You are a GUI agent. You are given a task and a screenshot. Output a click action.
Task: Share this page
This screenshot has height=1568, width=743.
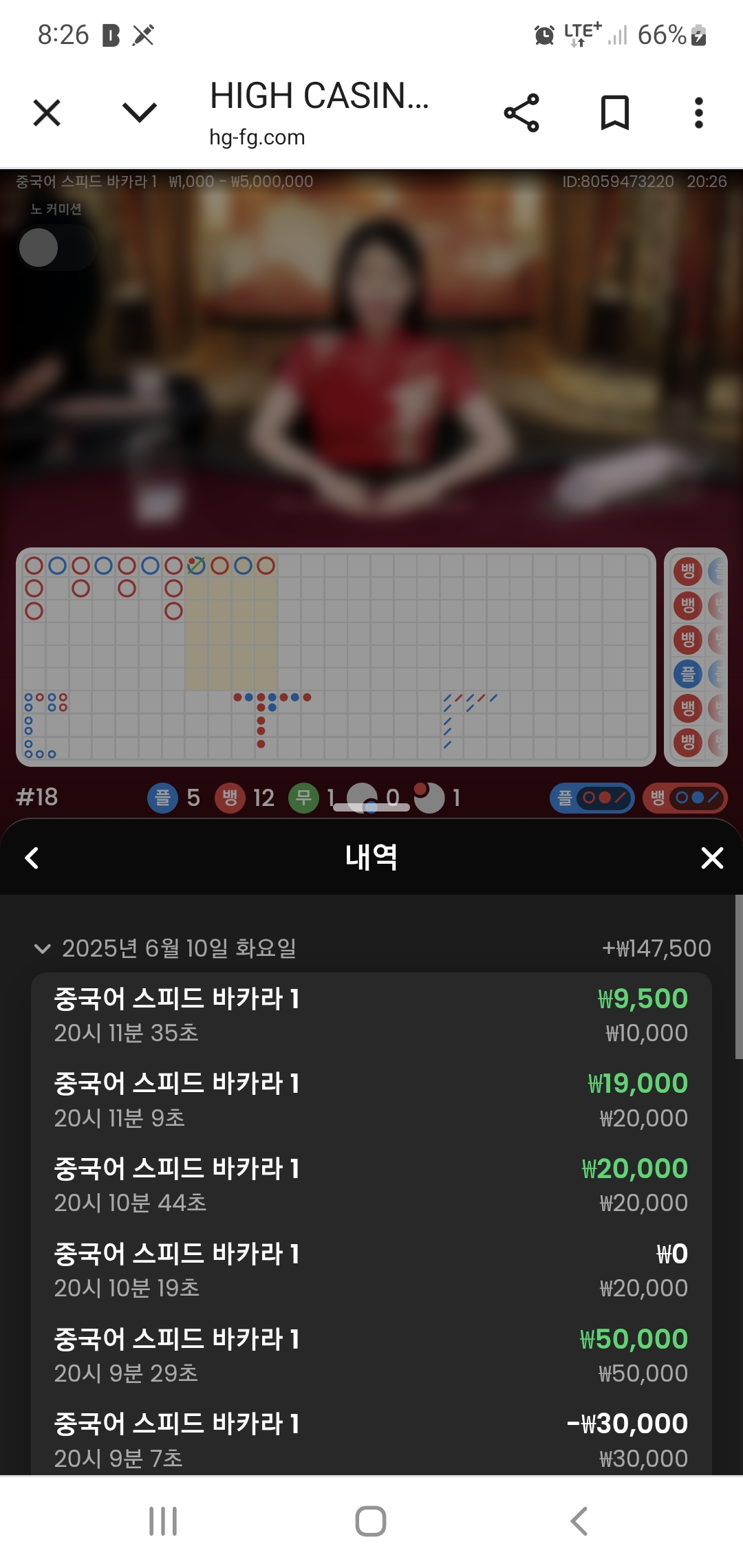[x=521, y=113]
